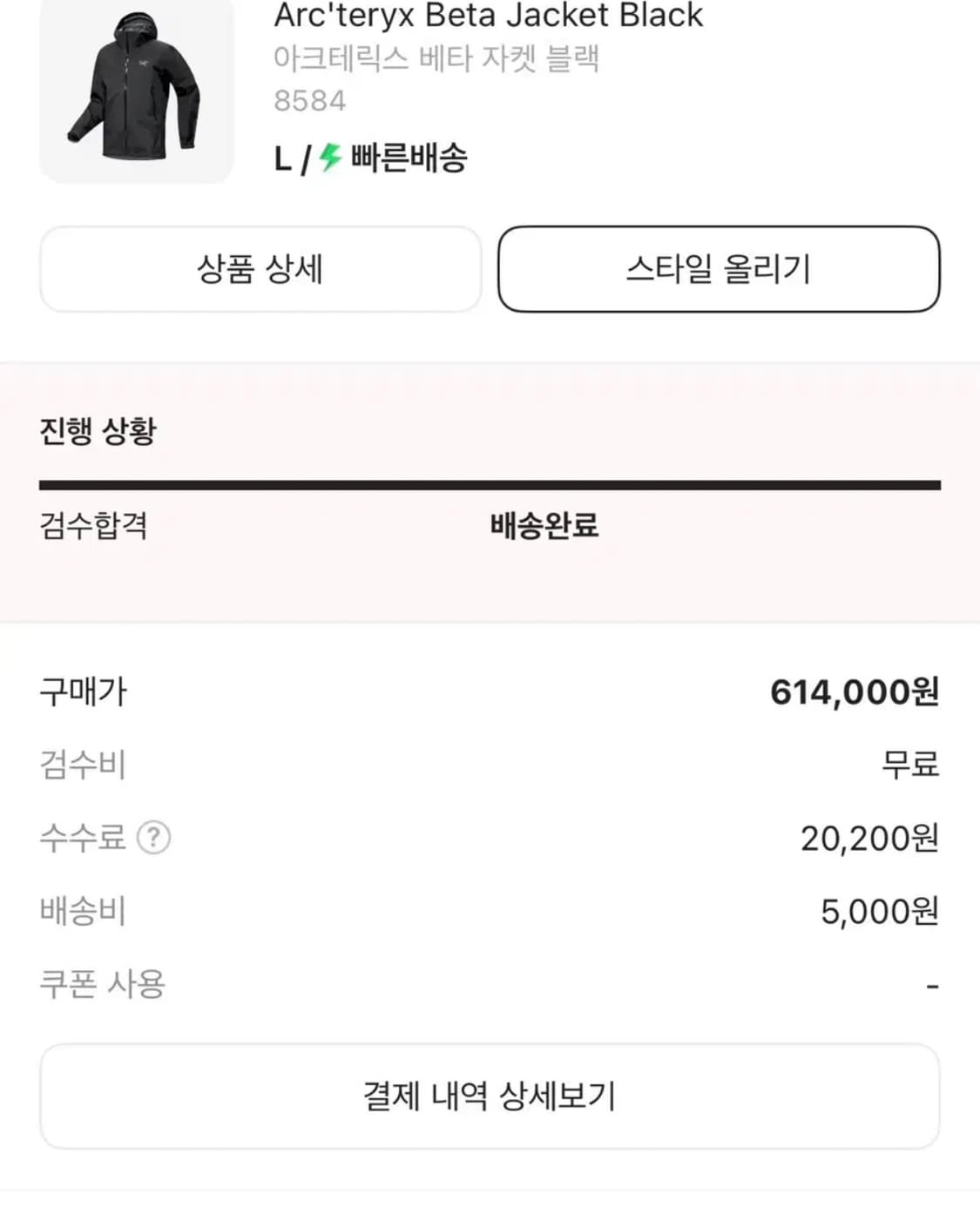
Task: Click the 무료 inspection fee value
Action: 911,766
